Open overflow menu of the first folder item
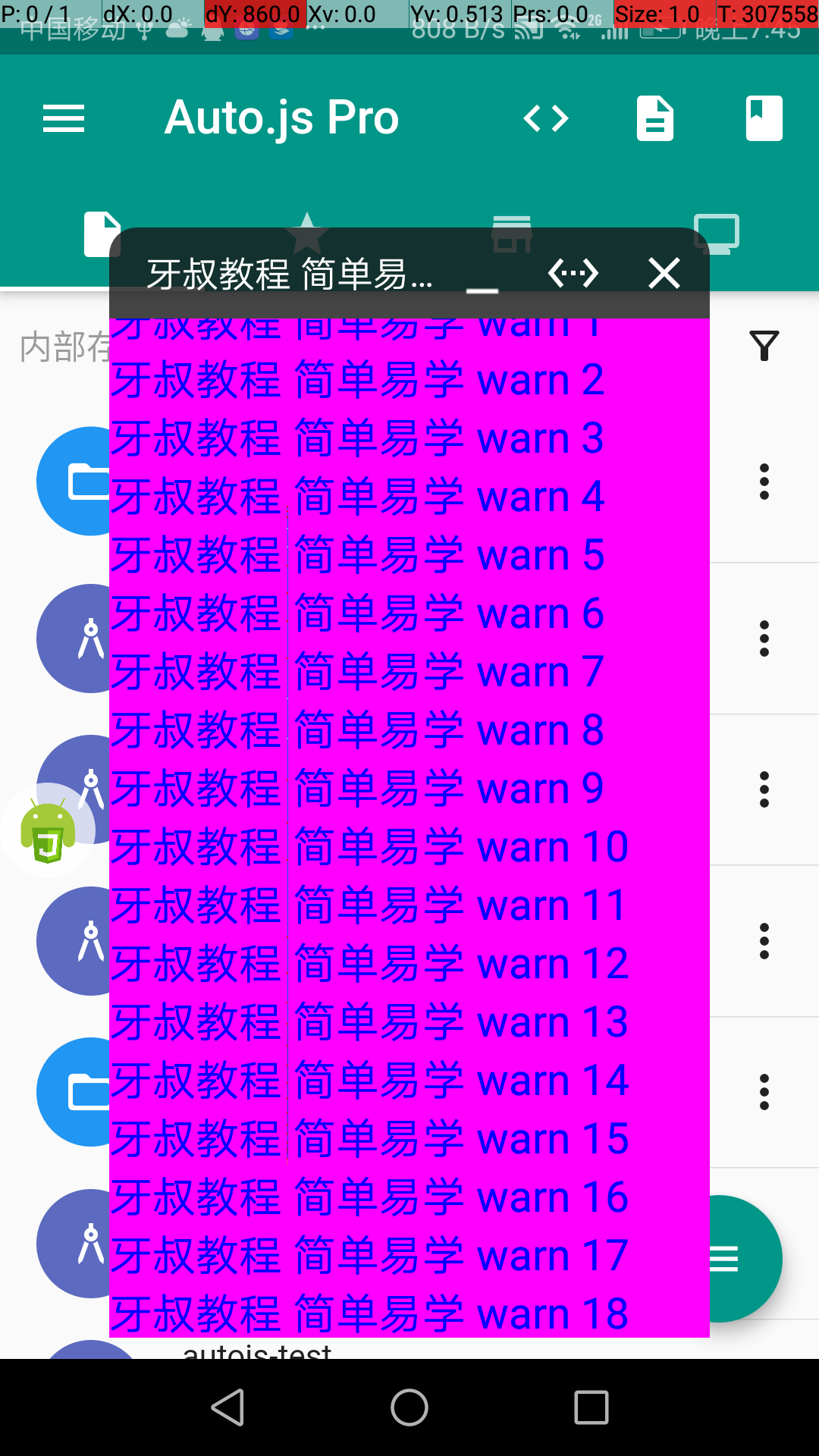819x1456 pixels. pyautogui.click(x=762, y=482)
